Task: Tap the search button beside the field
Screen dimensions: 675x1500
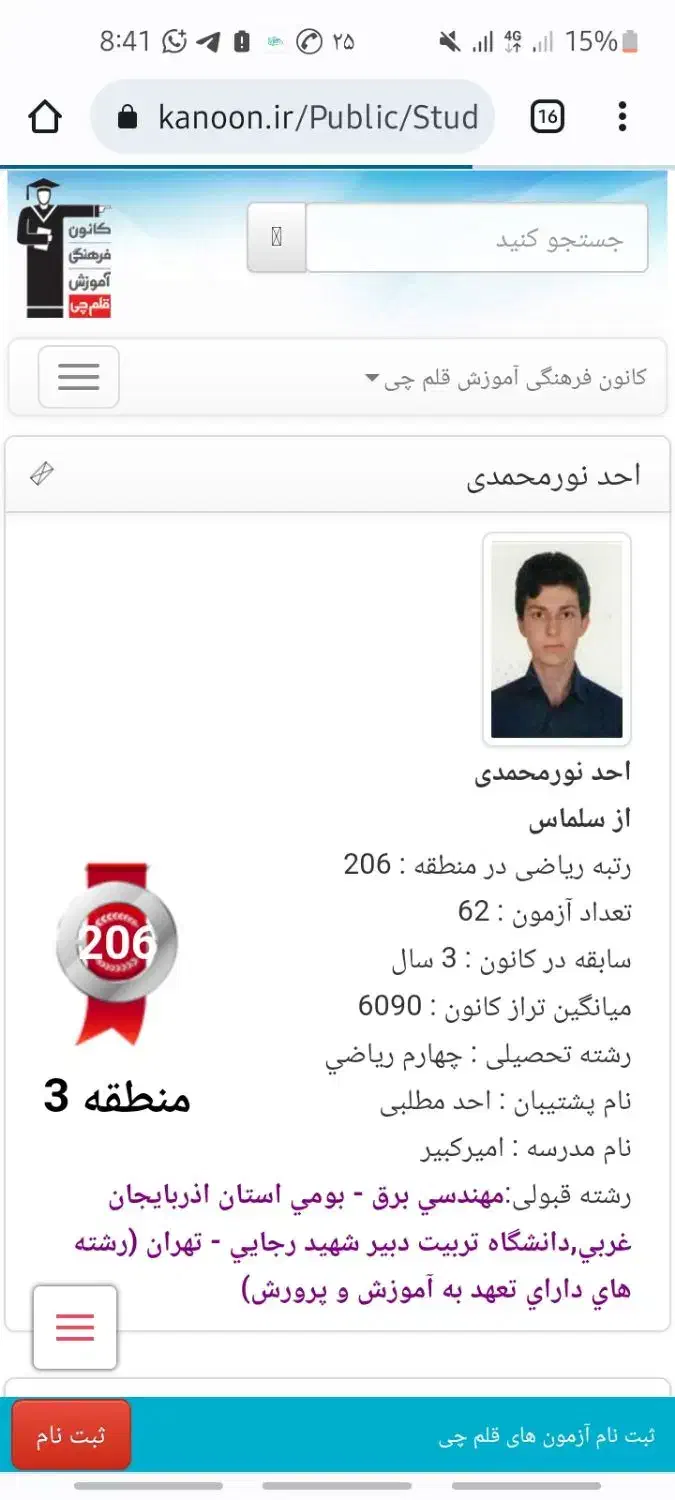Action: (x=277, y=238)
